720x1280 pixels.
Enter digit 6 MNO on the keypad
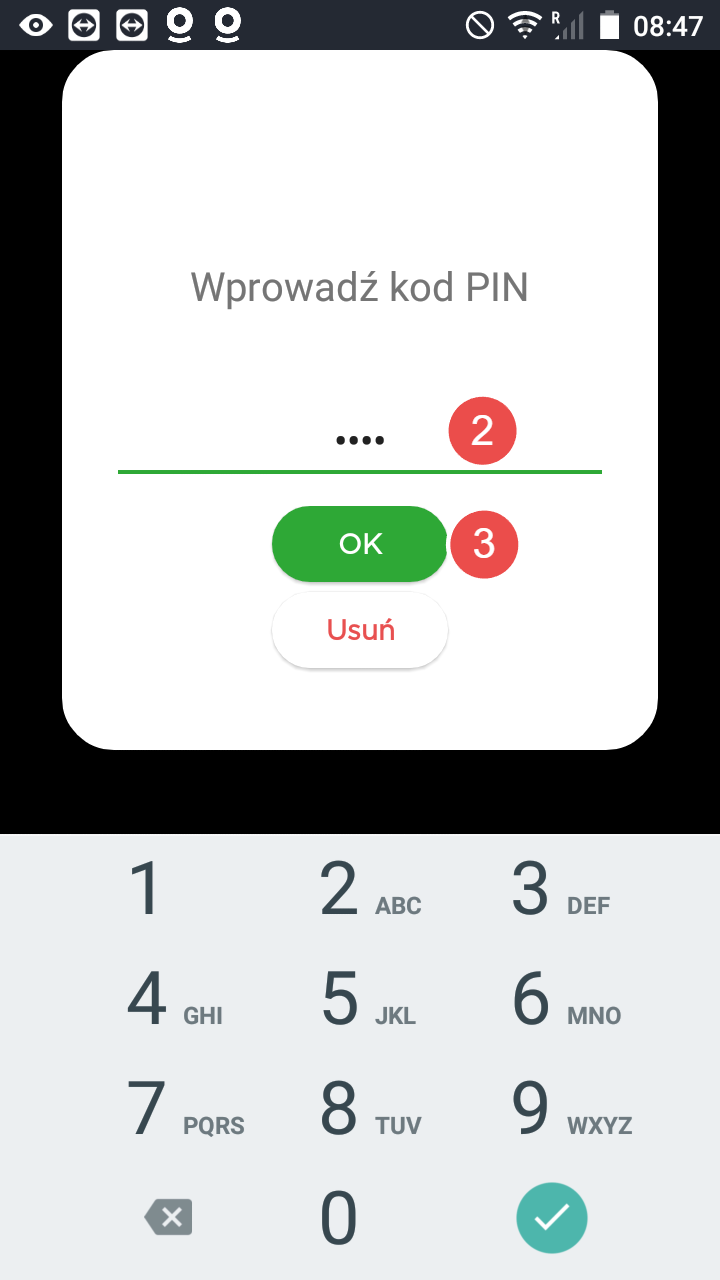(552, 999)
